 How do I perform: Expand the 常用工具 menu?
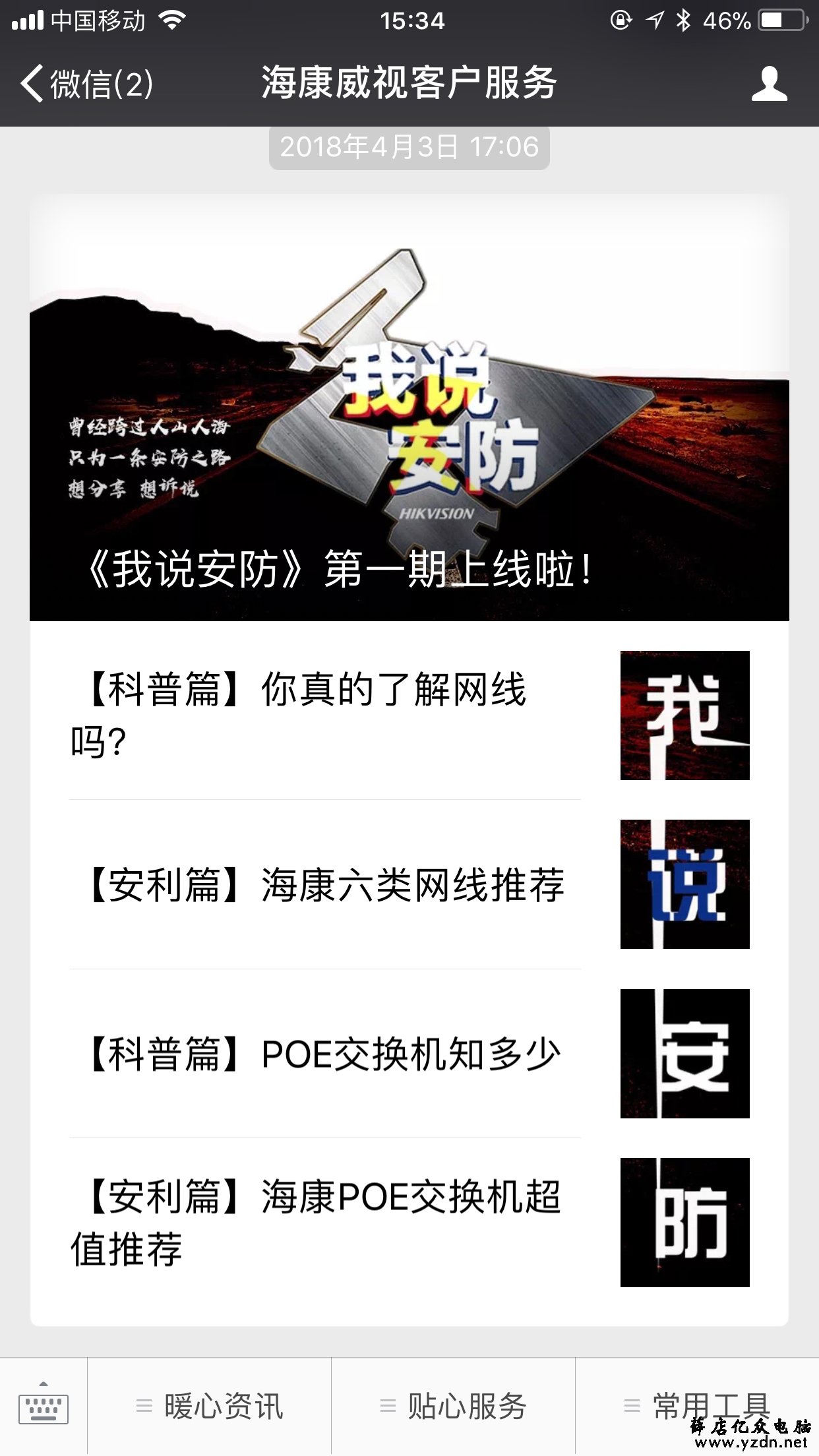click(698, 1406)
